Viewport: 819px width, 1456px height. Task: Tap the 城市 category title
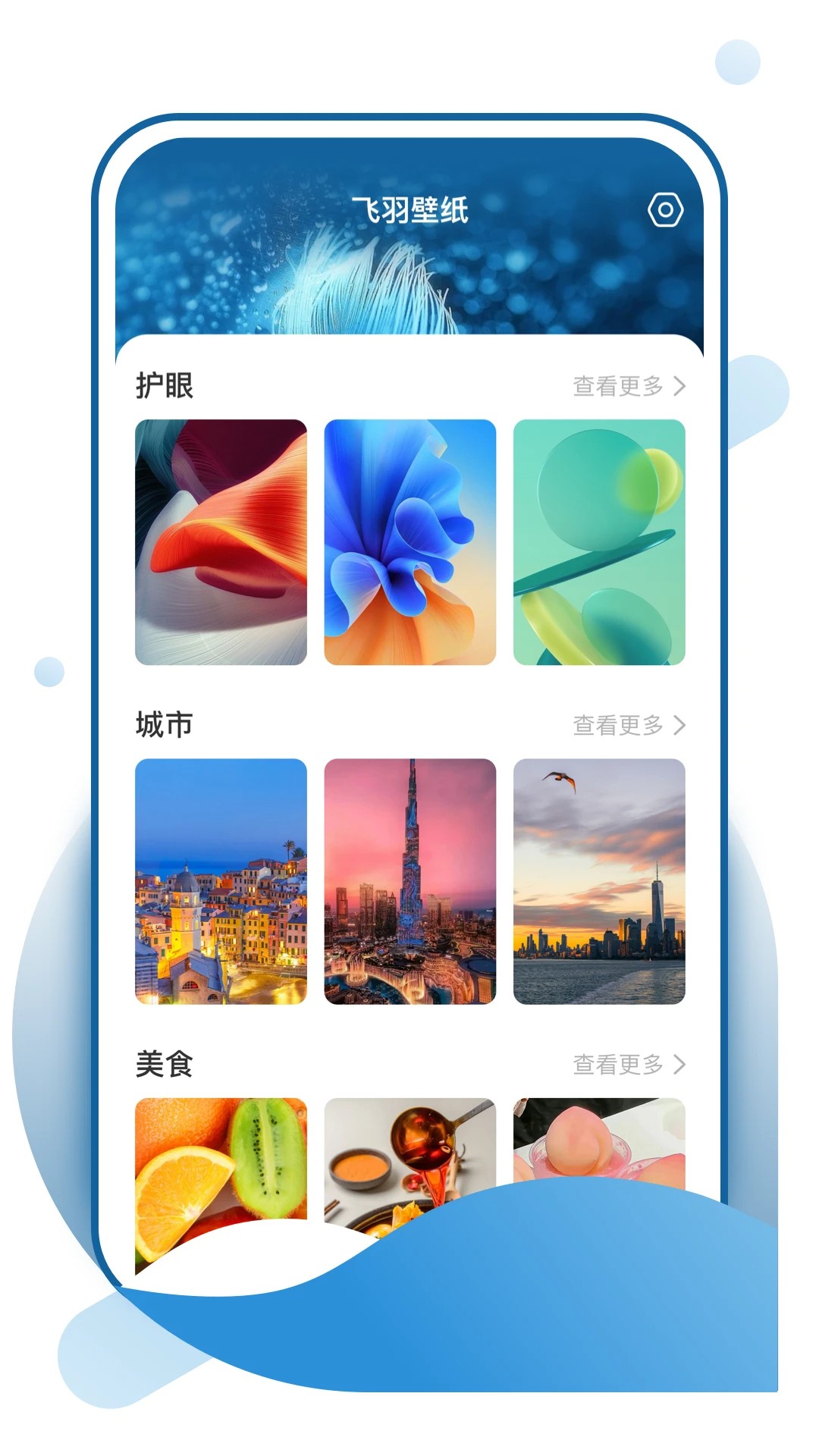(x=163, y=724)
